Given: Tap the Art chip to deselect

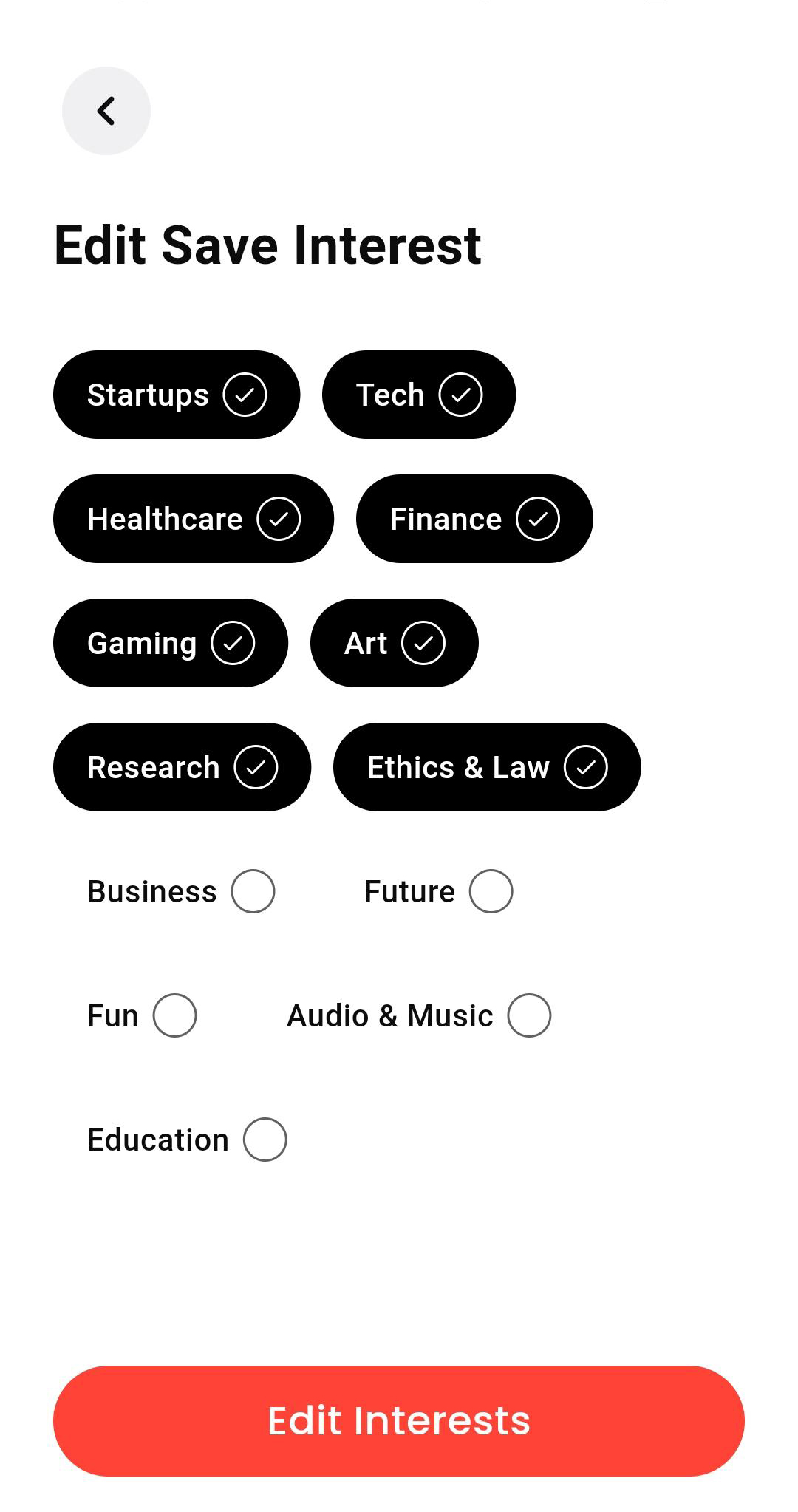Looking at the screenshot, I should [395, 643].
